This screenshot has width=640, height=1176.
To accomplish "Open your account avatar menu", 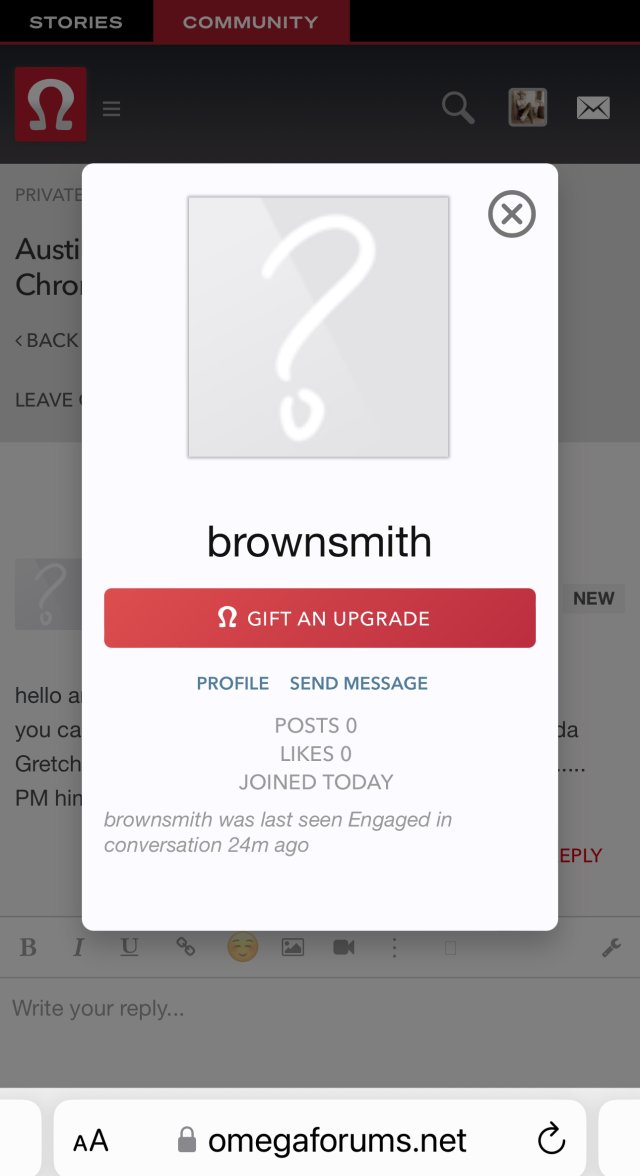I will coord(527,107).
